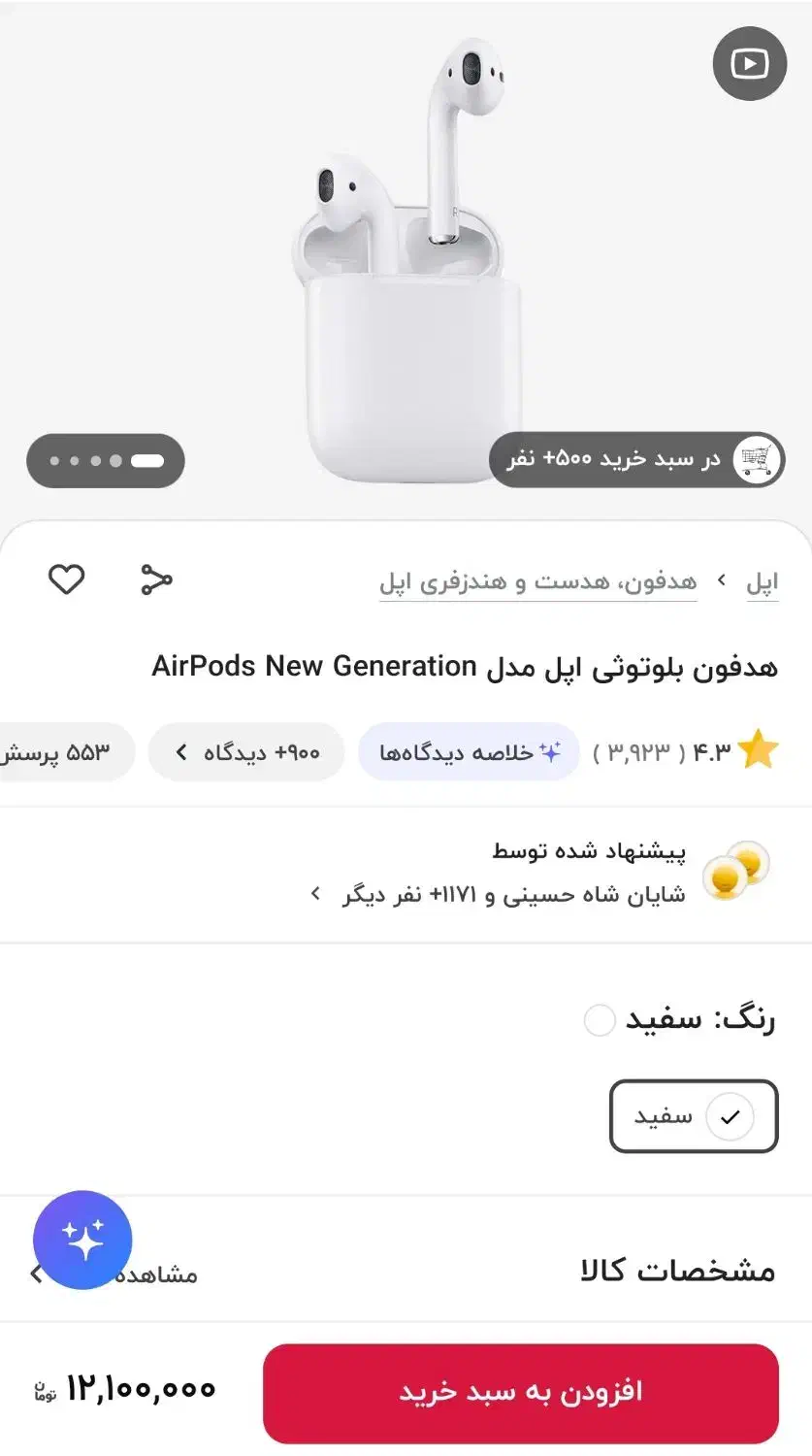Open the اپل brand breadcrumb link
The image size is (812, 1456).
point(762,582)
